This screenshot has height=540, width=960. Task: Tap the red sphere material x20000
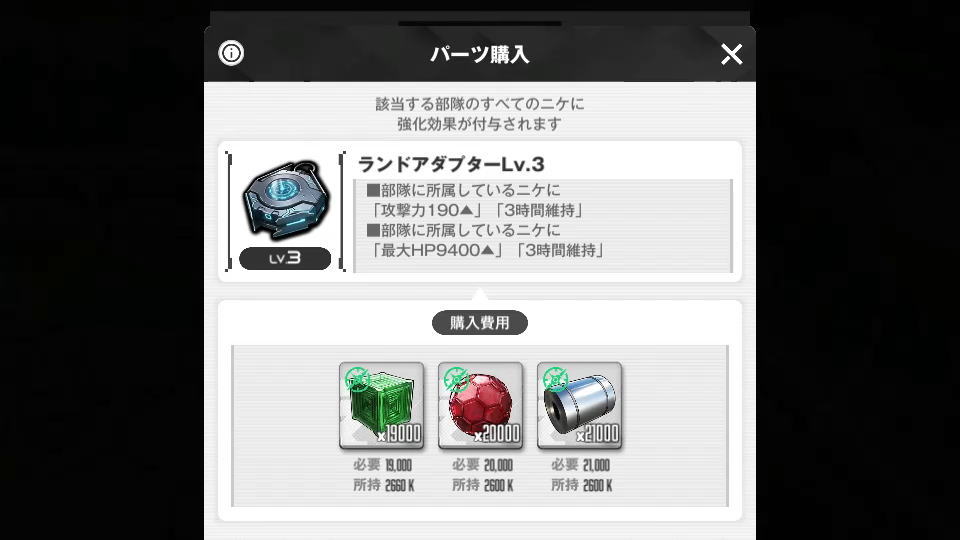480,404
